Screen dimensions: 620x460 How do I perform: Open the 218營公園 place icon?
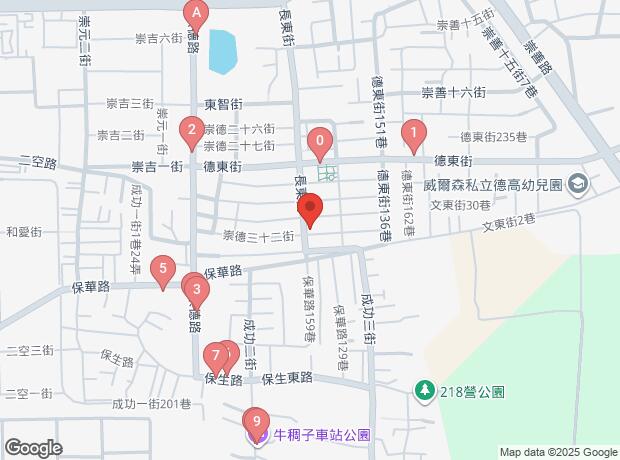pyautogui.click(x=424, y=392)
